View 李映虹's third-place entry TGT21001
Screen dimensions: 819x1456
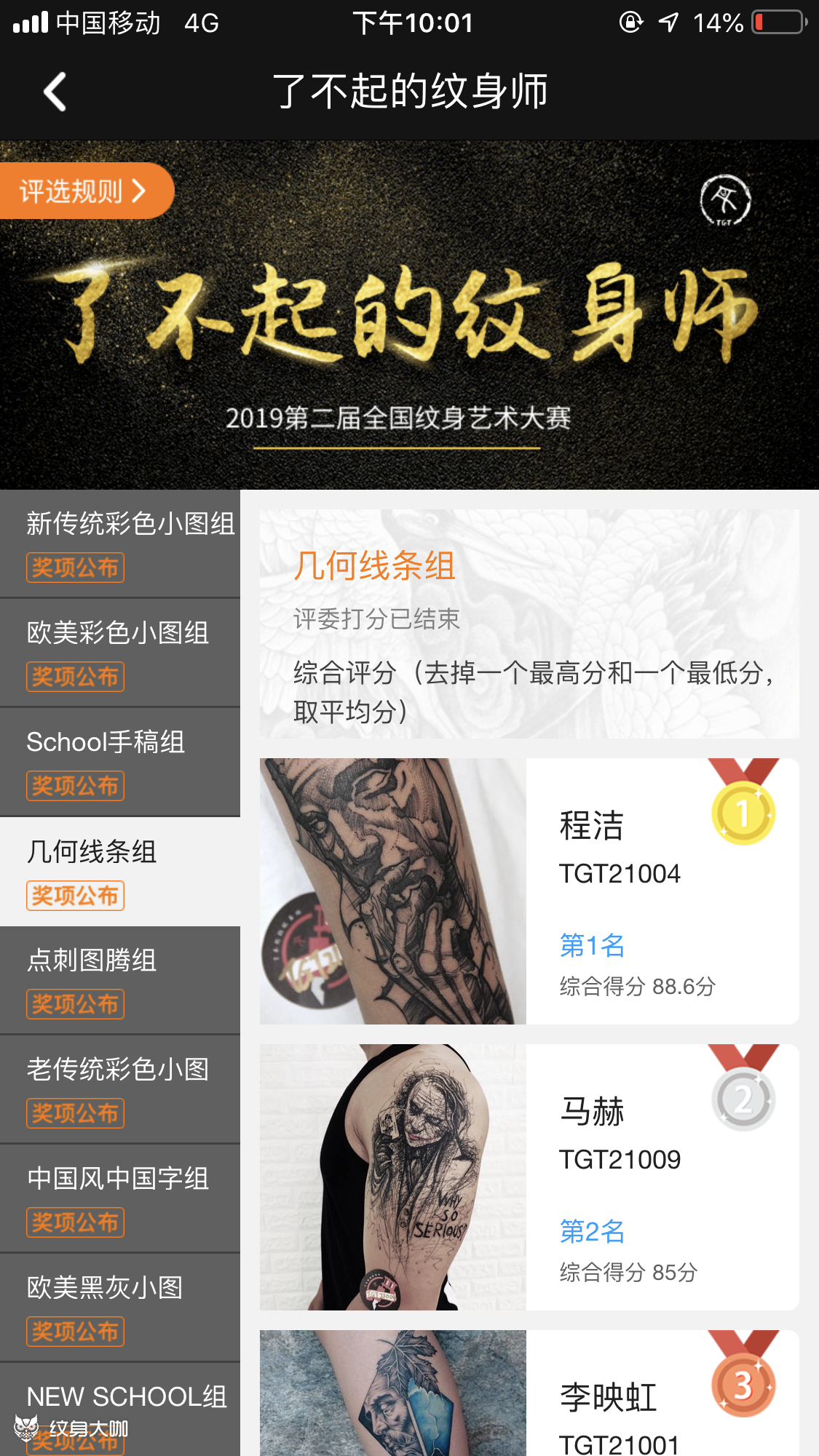coord(529,1393)
